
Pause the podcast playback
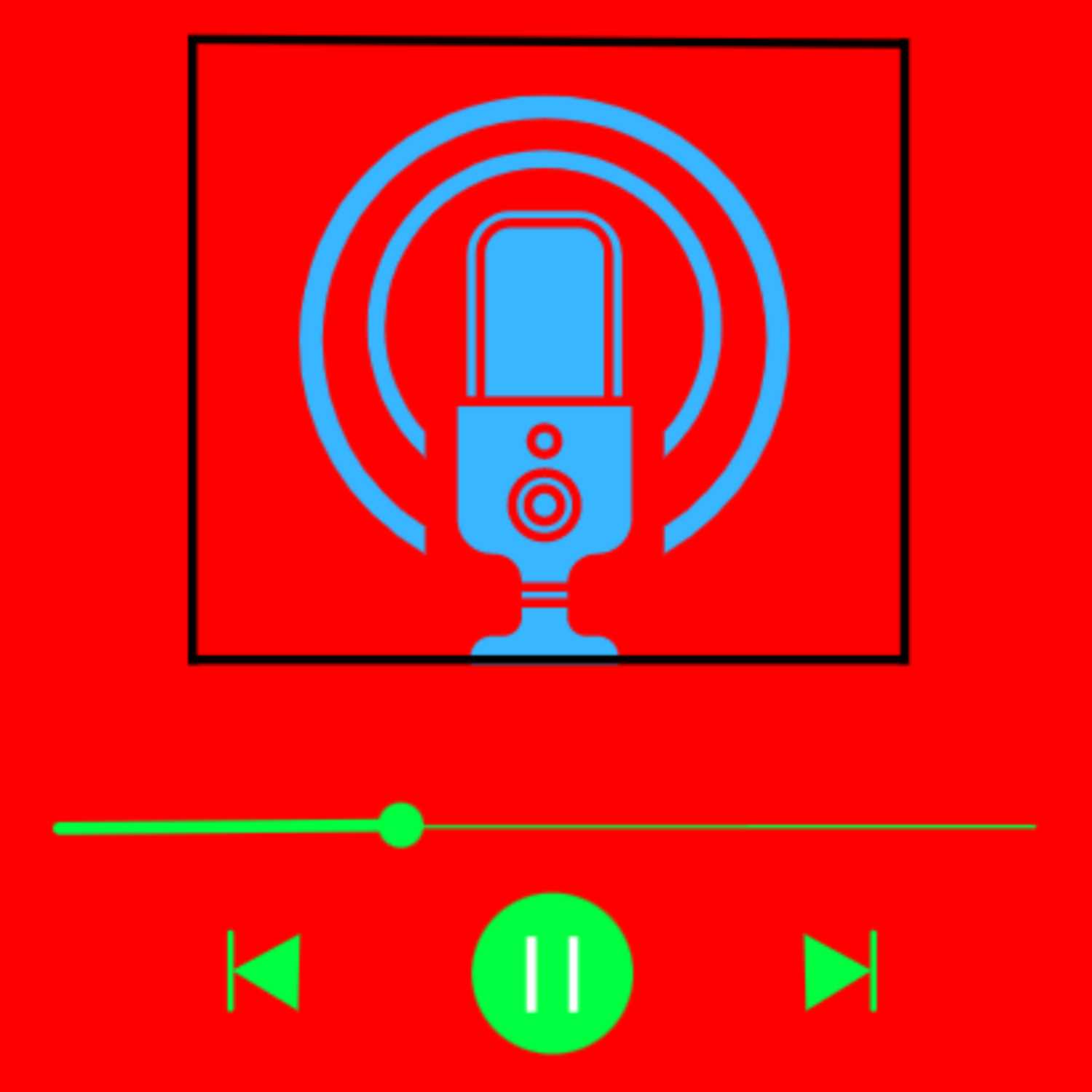click(552, 973)
